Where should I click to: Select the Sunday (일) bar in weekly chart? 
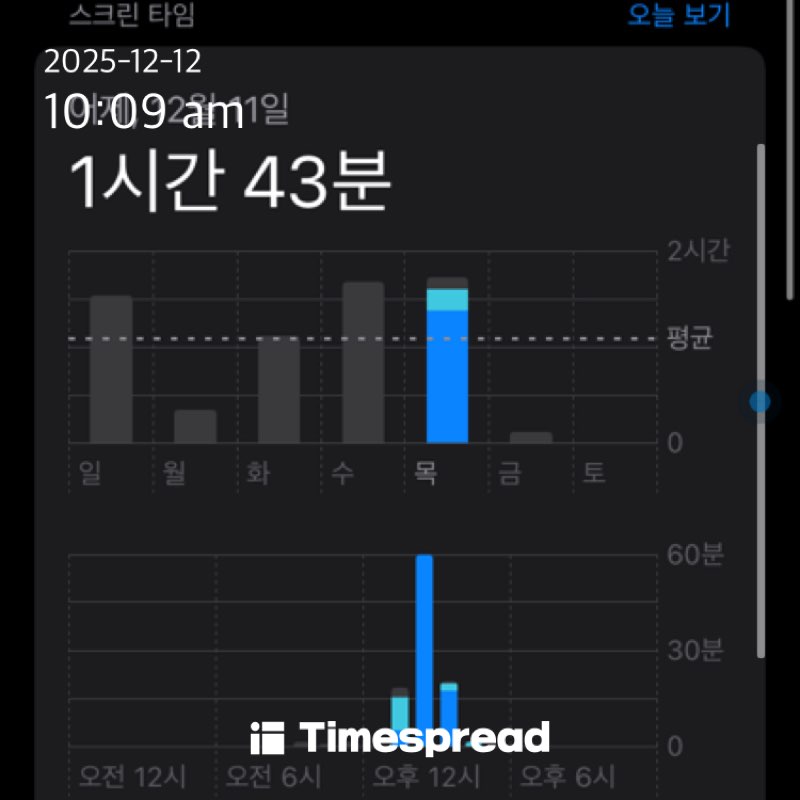111,369
